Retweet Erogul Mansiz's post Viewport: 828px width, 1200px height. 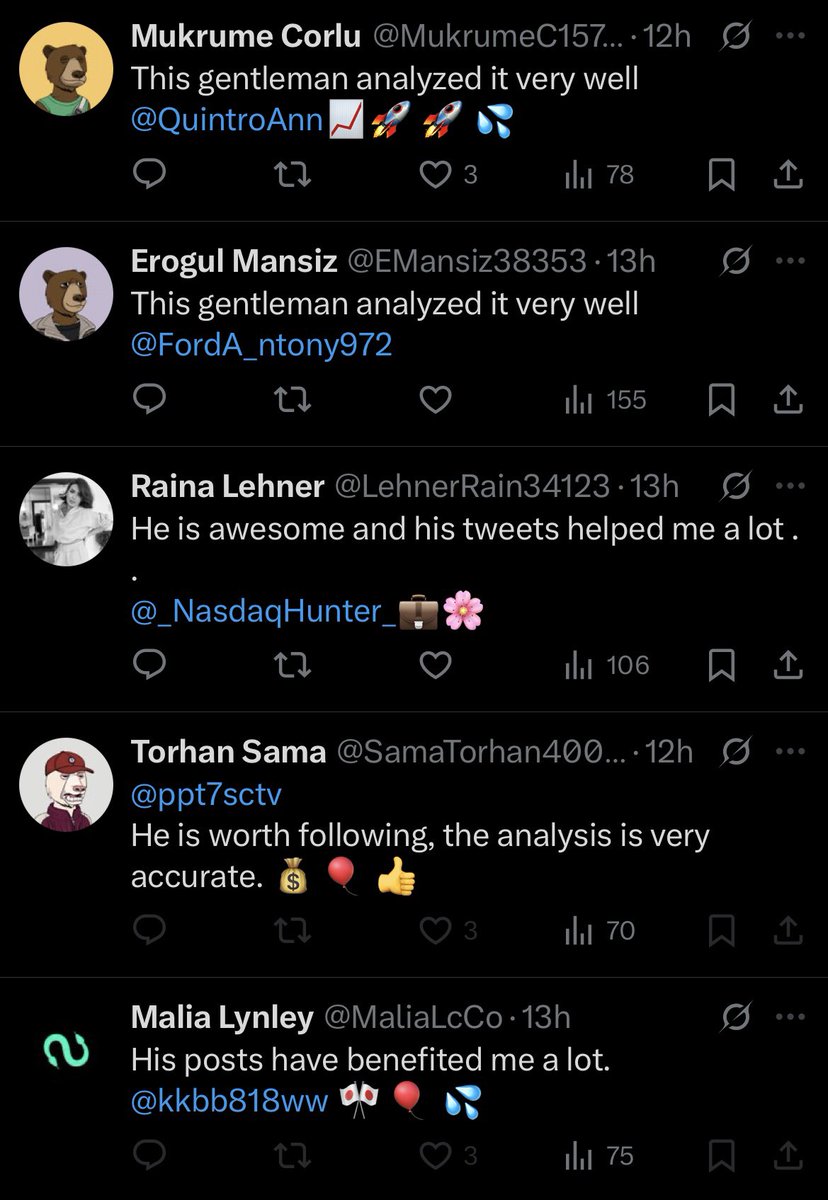coord(291,400)
